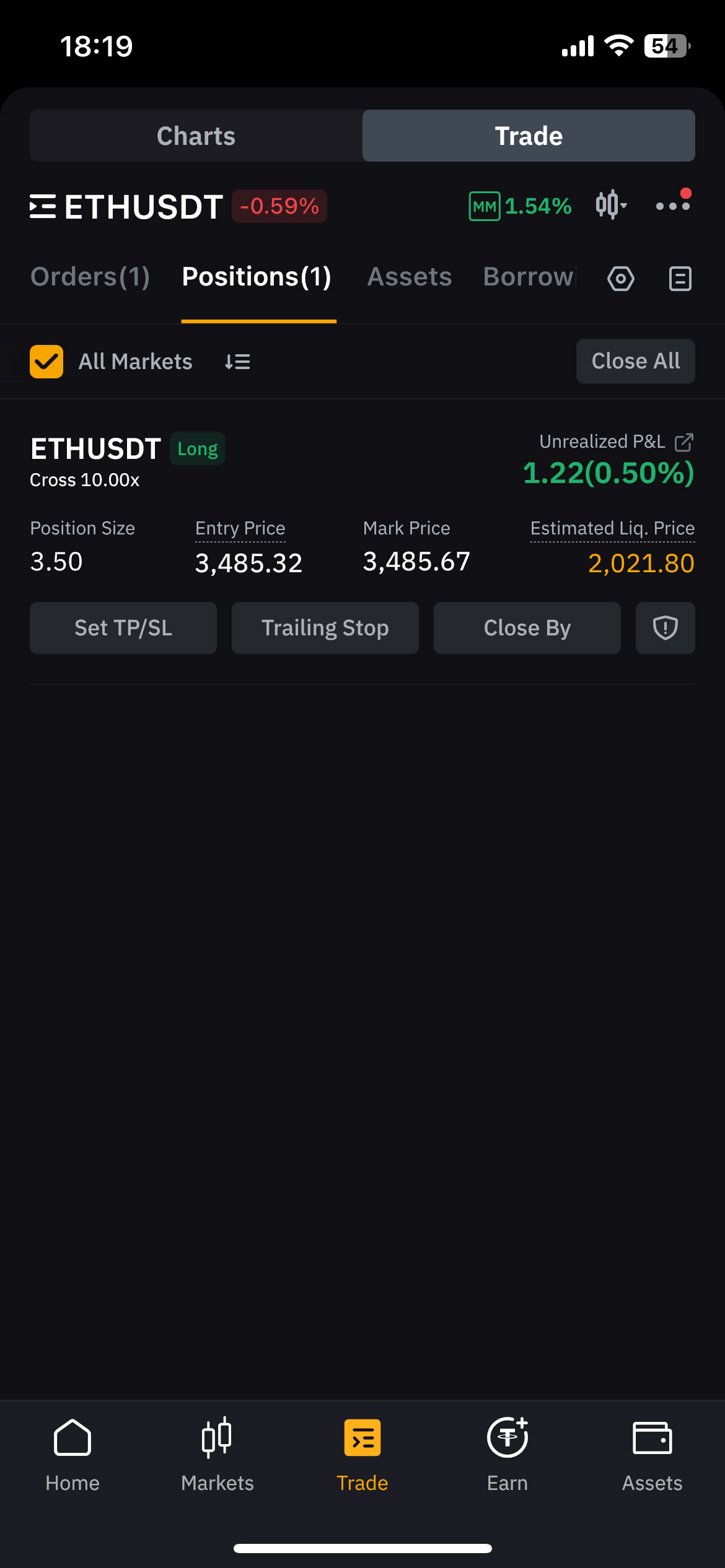Open the Orders(1) tab
The width and height of the screenshot is (725, 1568).
point(89,277)
